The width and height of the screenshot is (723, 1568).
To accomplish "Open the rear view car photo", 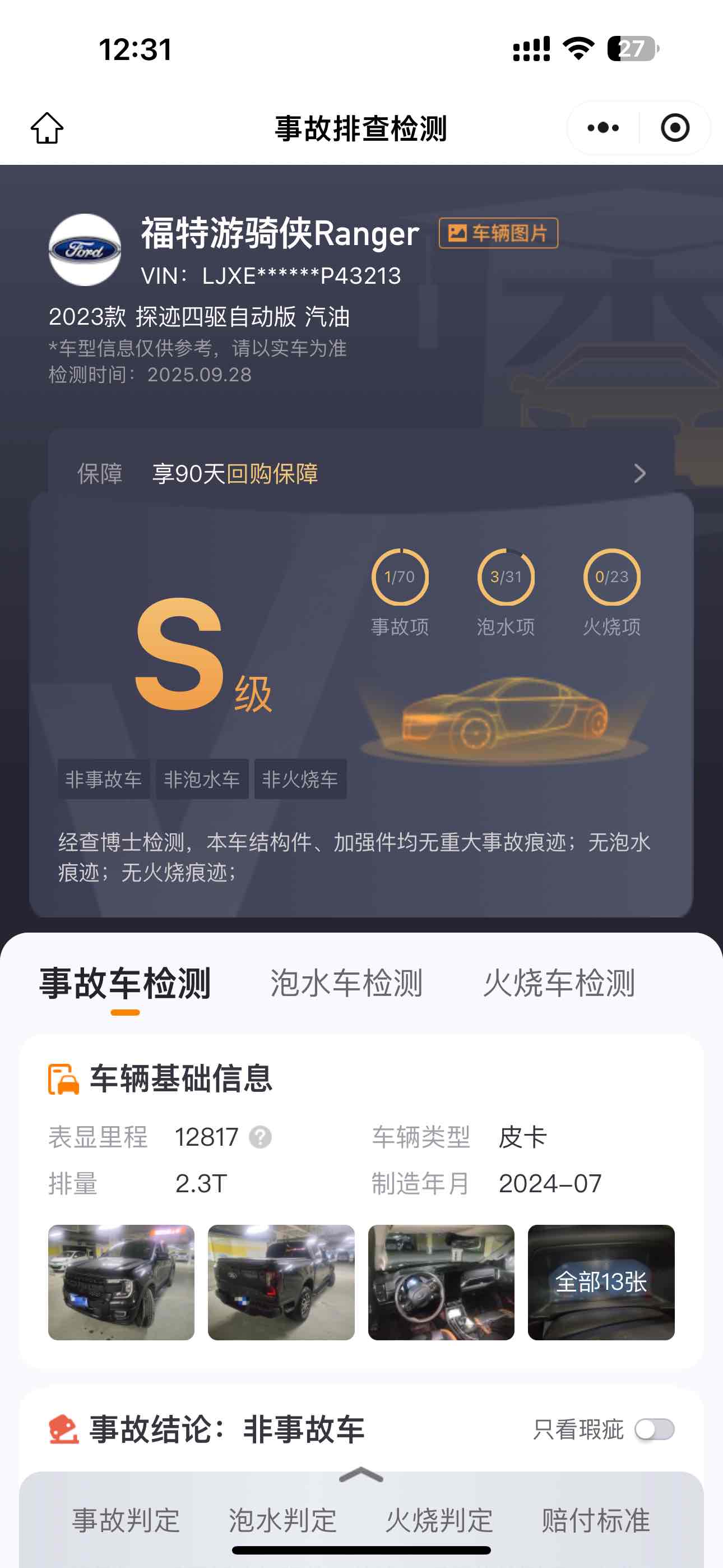I will click(281, 1282).
